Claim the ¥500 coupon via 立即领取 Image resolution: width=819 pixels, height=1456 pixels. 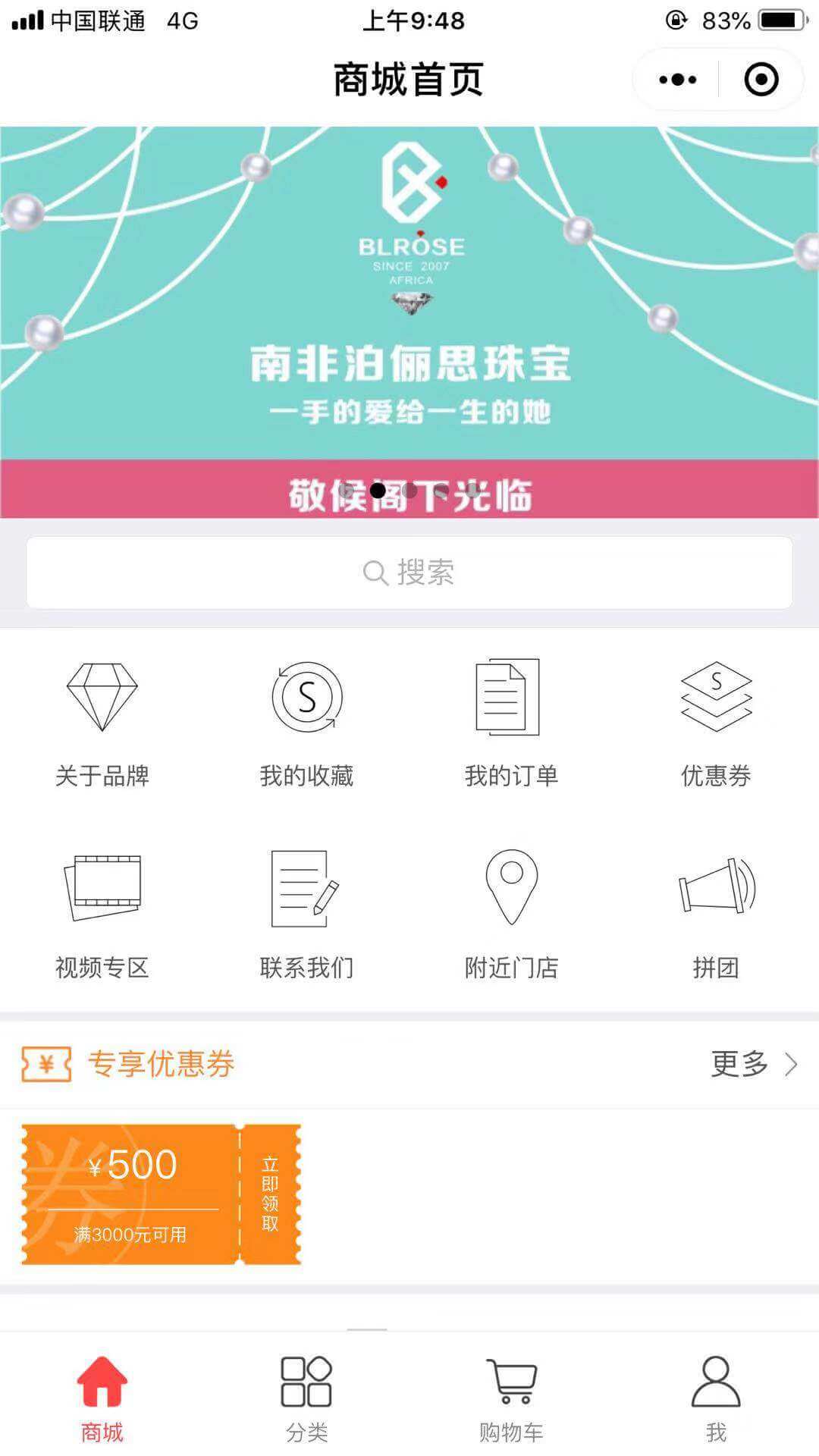(x=270, y=1194)
